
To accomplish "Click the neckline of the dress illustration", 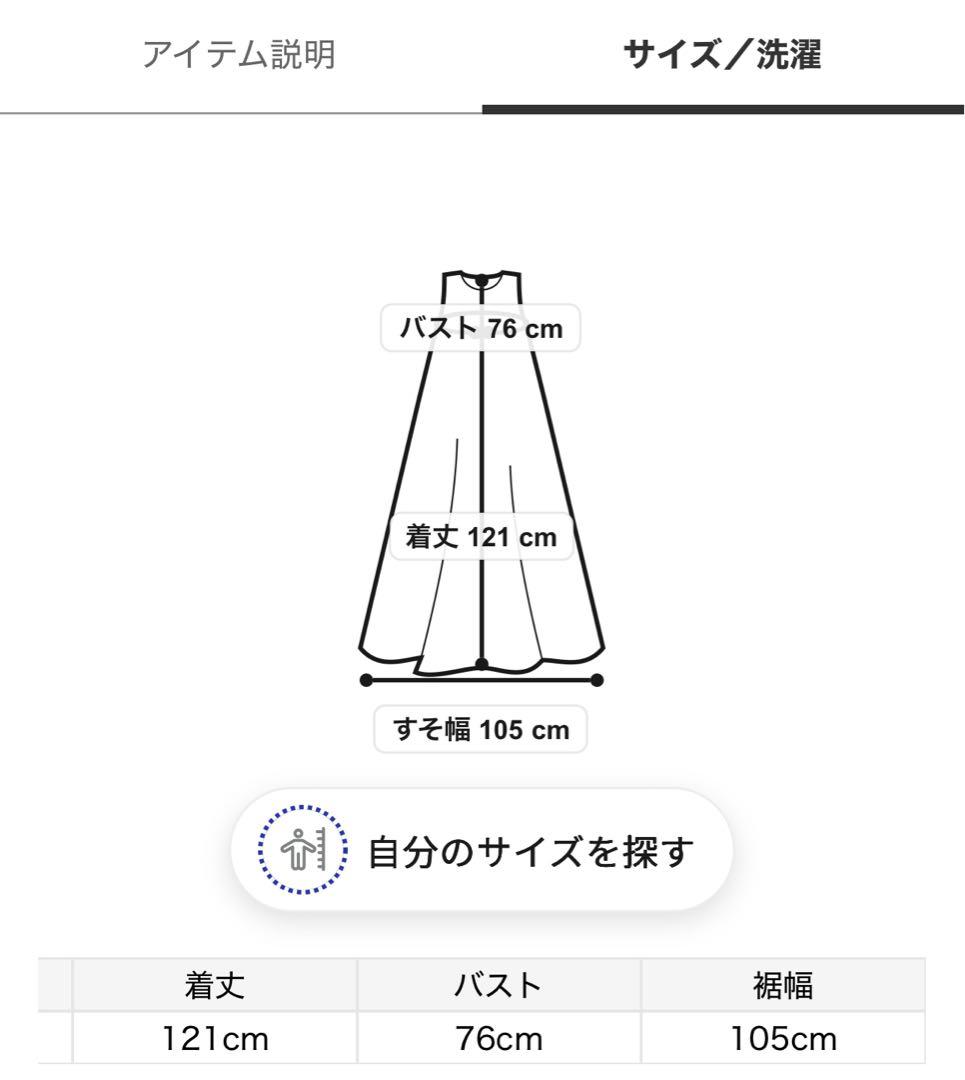I will point(483,281).
